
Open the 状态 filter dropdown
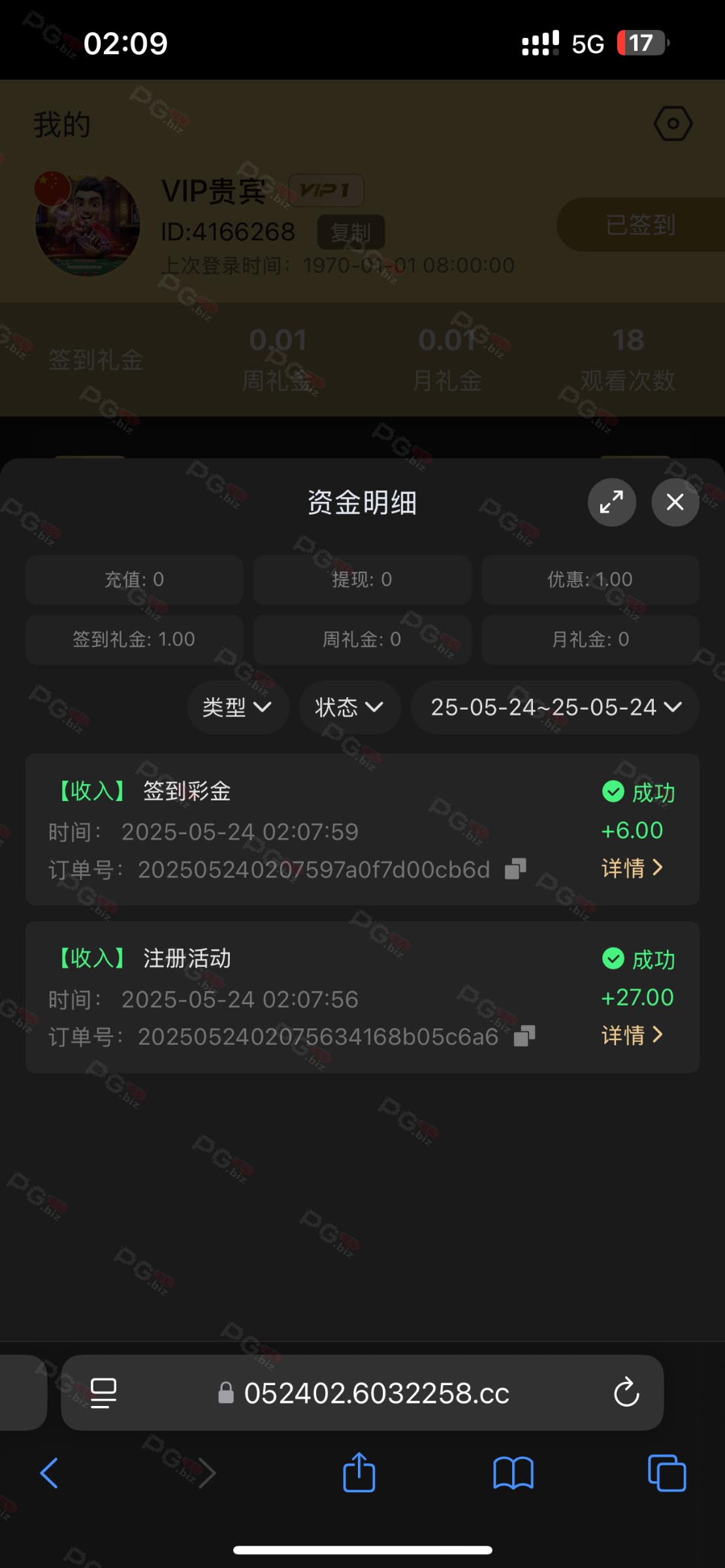point(349,707)
